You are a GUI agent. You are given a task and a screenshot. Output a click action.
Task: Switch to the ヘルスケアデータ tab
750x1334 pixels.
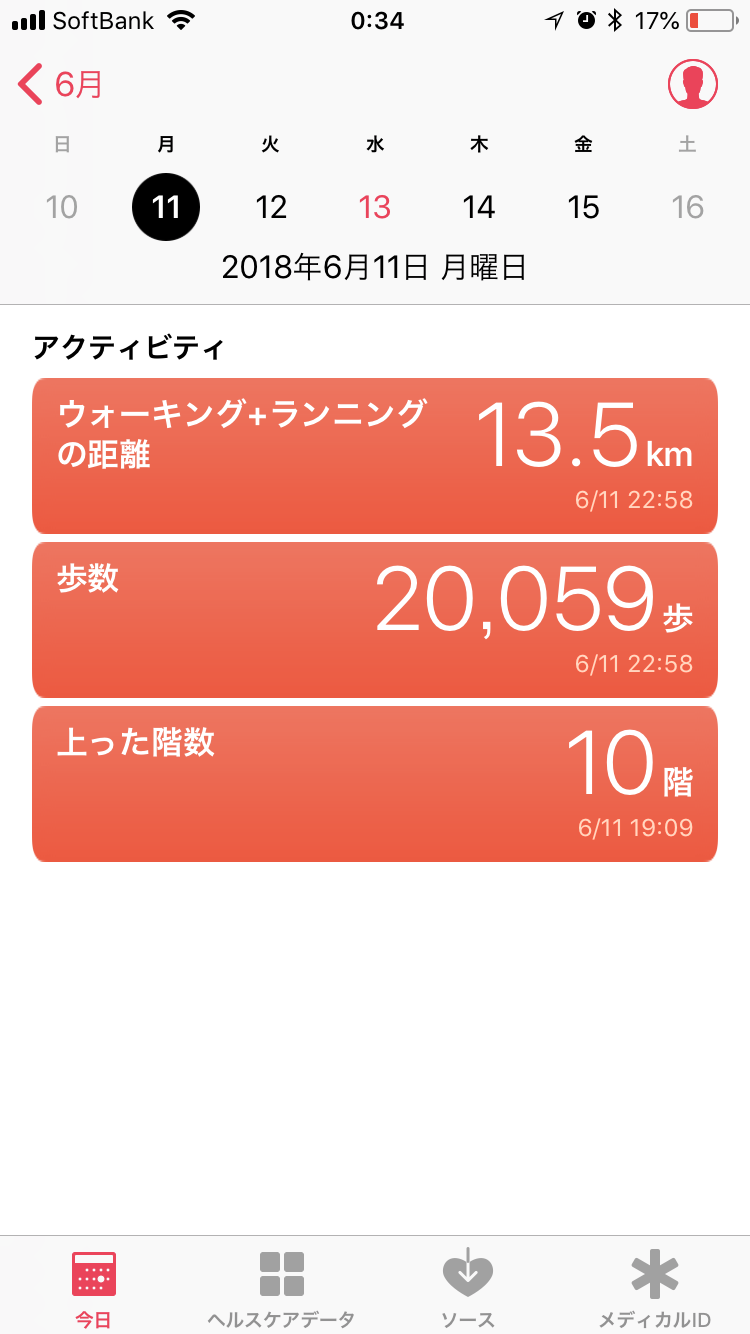click(281, 1288)
